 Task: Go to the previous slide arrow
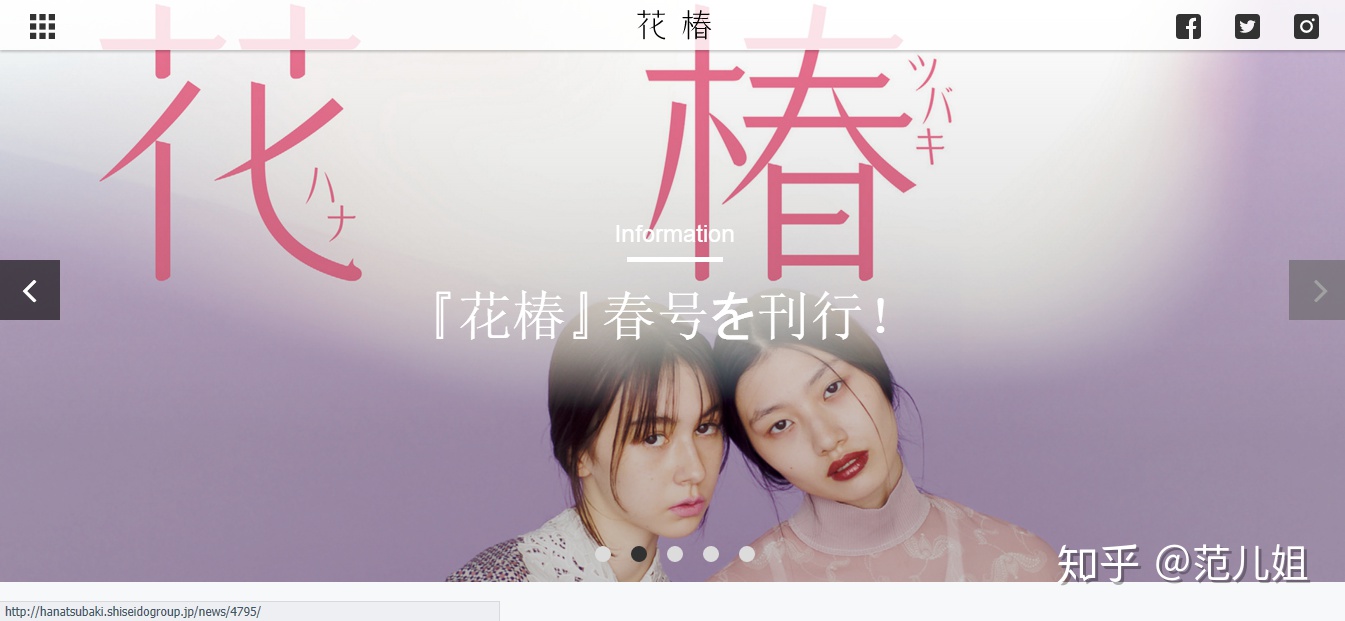click(30, 290)
